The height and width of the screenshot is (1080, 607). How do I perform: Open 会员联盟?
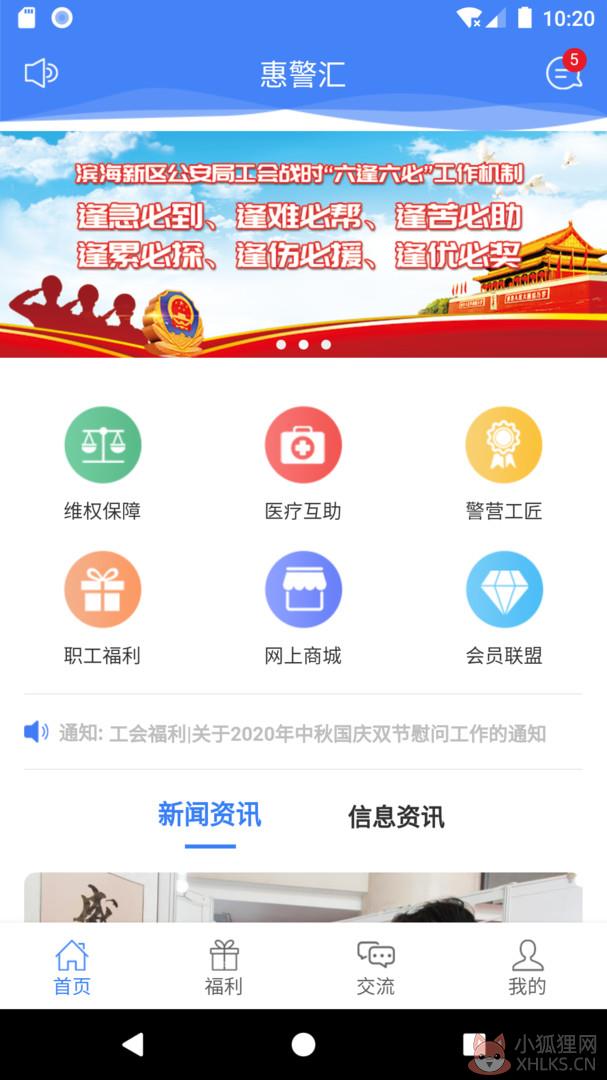(x=504, y=608)
